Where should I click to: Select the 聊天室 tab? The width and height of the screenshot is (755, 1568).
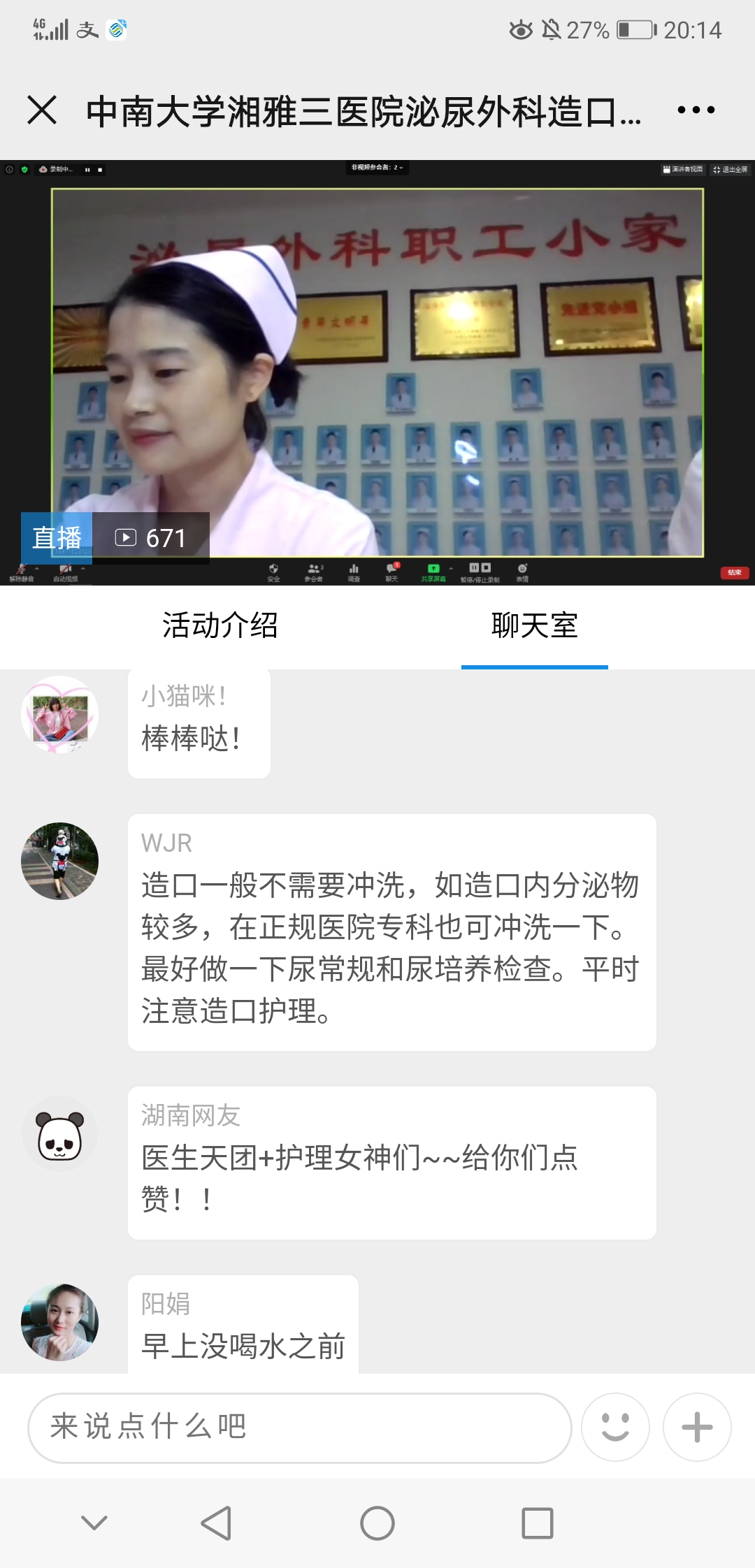pos(535,625)
